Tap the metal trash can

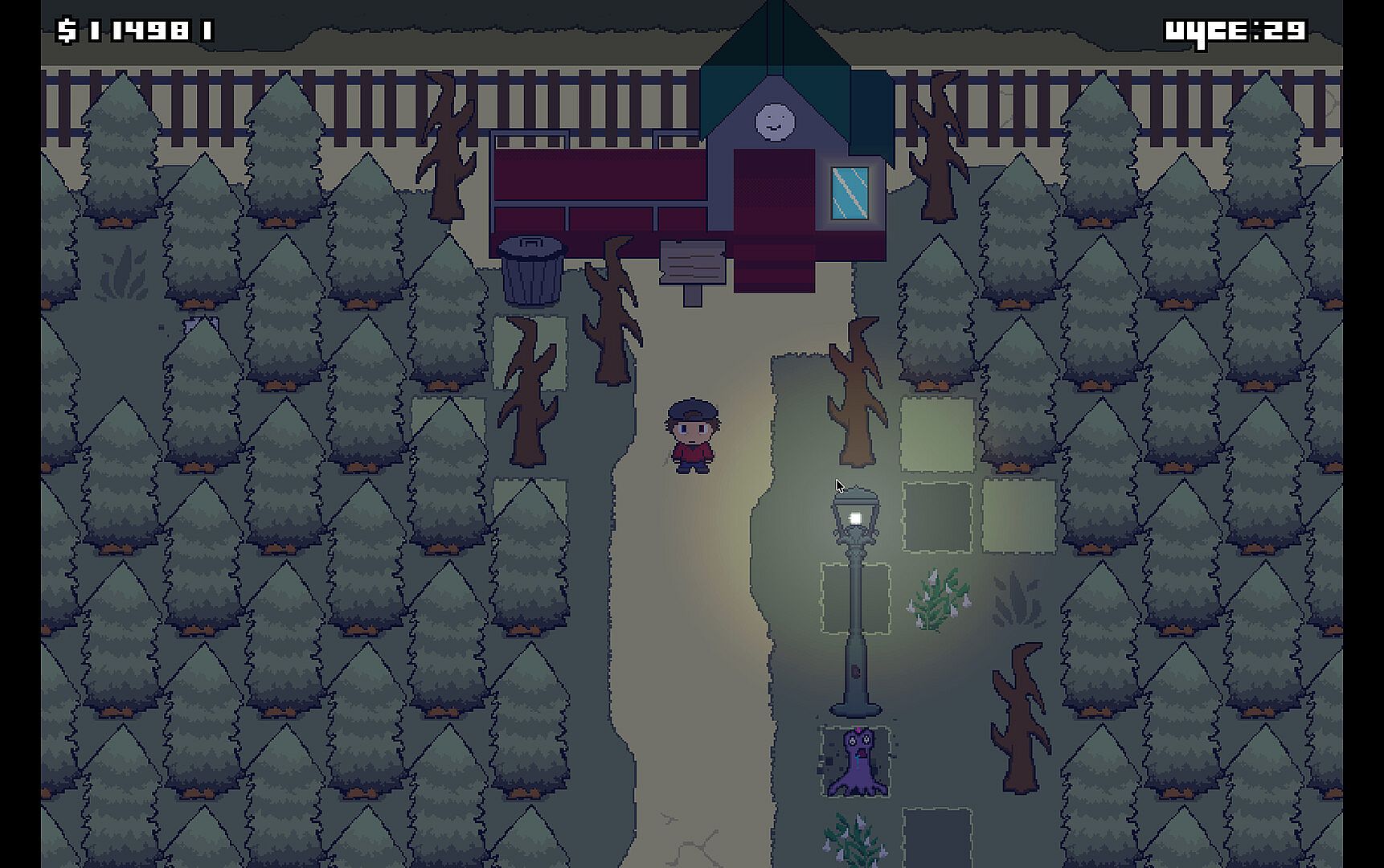coord(531,271)
